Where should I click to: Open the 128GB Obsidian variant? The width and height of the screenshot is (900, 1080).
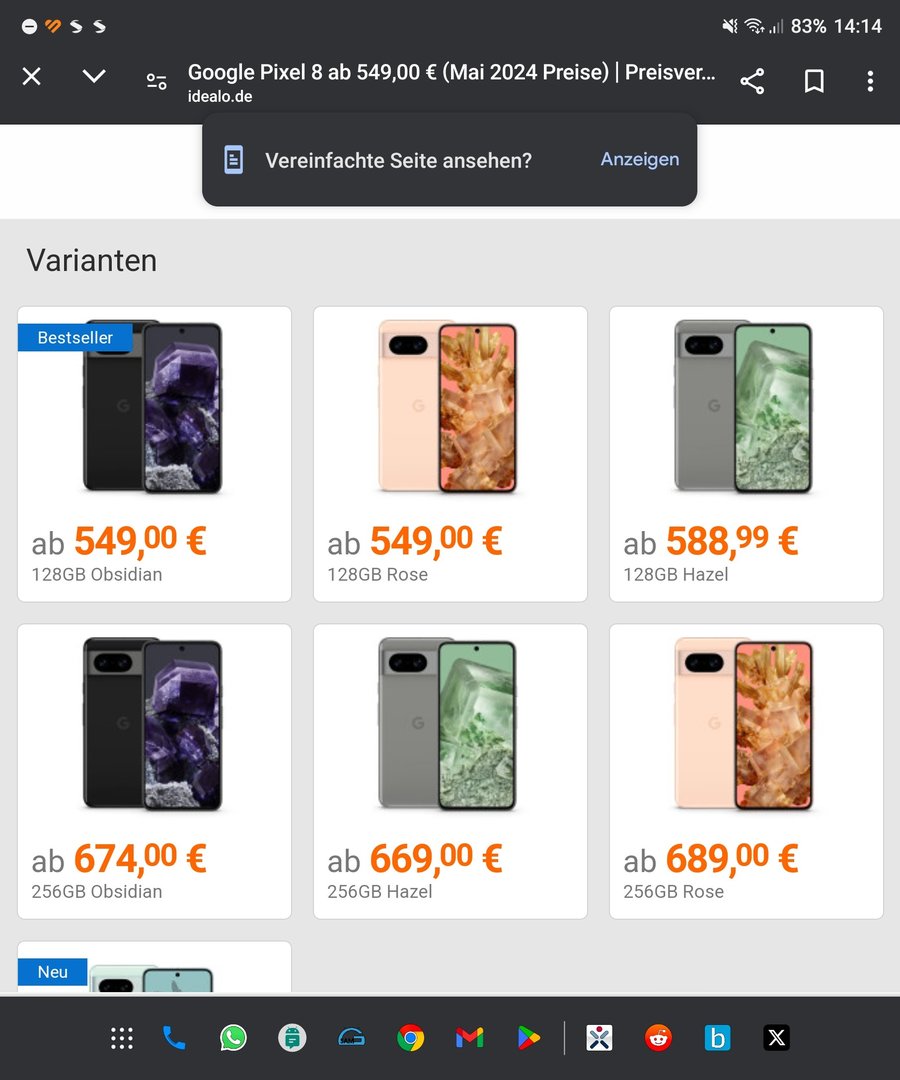pyautogui.click(x=154, y=454)
